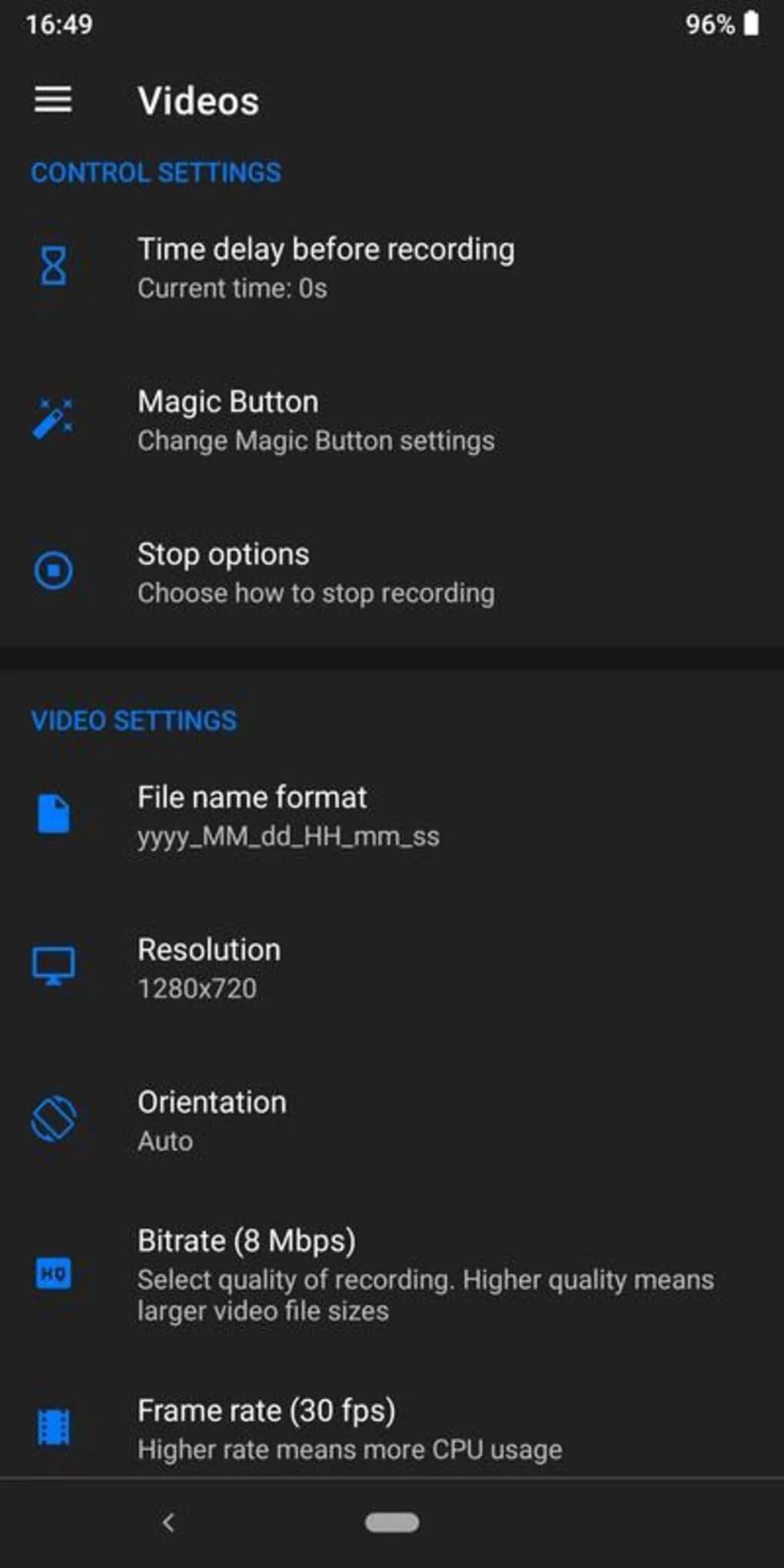Open Time delay before recording setting
This screenshot has width=784, height=1568.
pos(326,267)
